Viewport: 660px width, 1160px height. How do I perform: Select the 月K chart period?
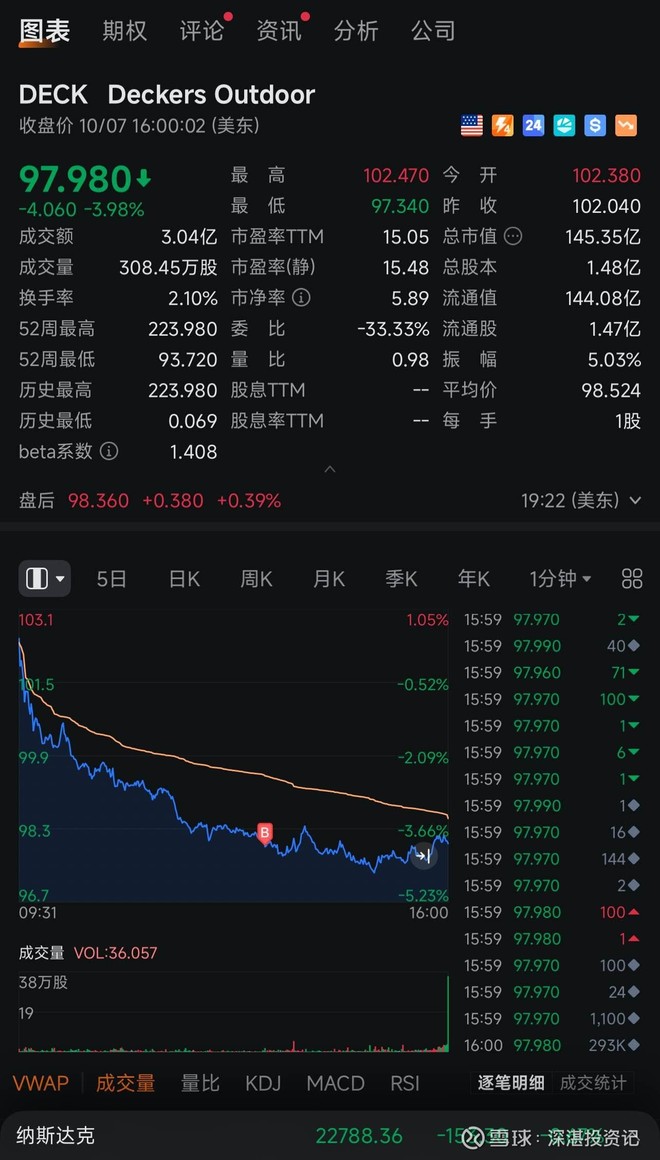coord(329,579)
